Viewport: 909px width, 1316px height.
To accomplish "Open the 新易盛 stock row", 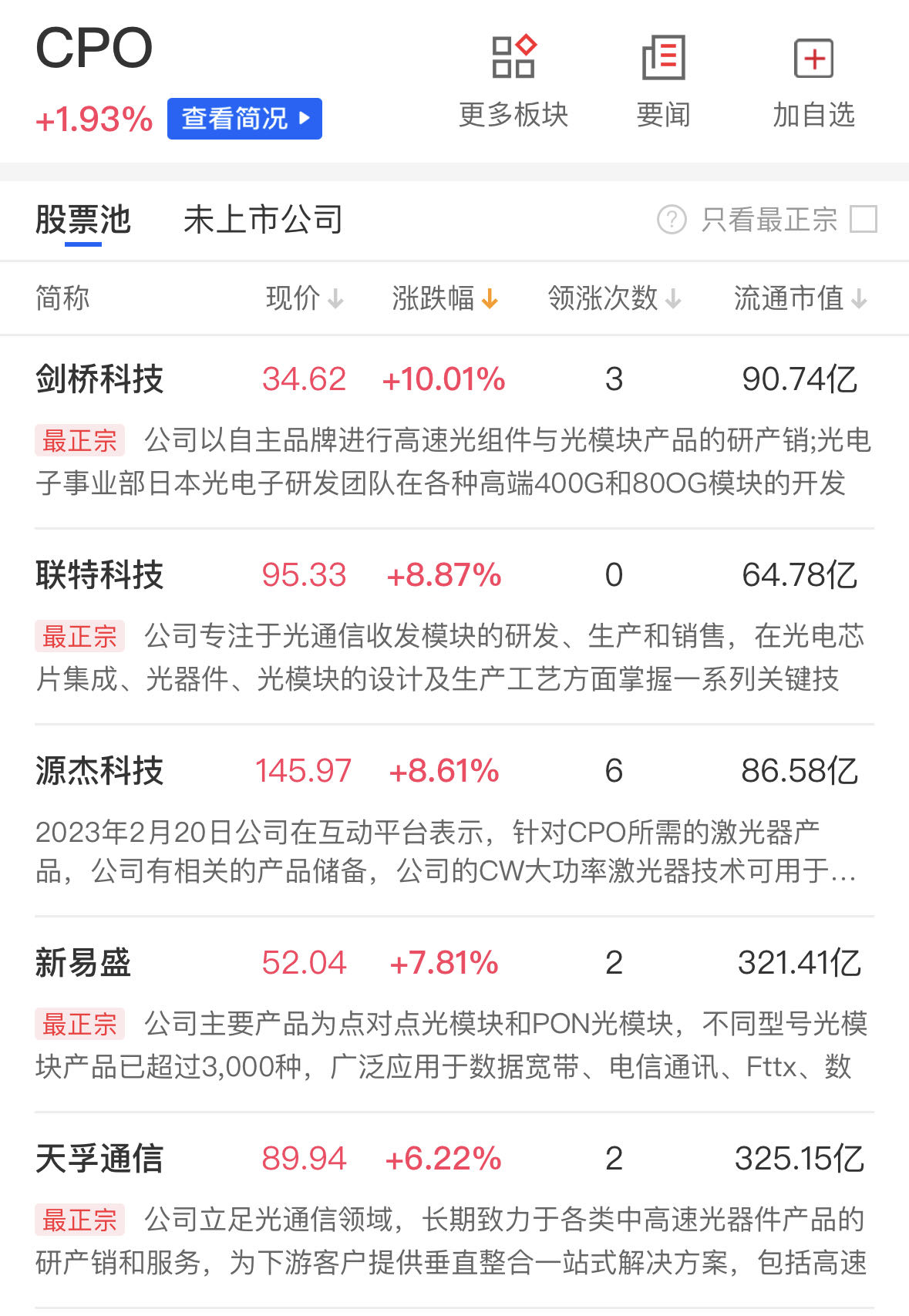I will 83,963.
